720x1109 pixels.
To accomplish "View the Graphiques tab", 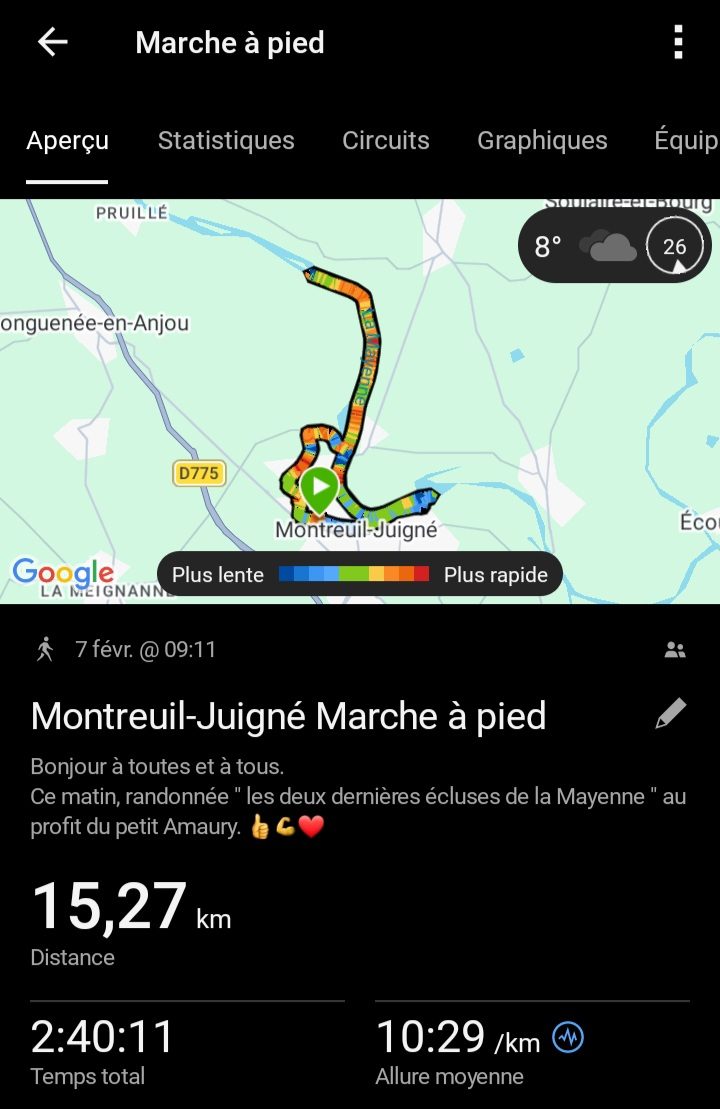I will [x=542, y=141].
